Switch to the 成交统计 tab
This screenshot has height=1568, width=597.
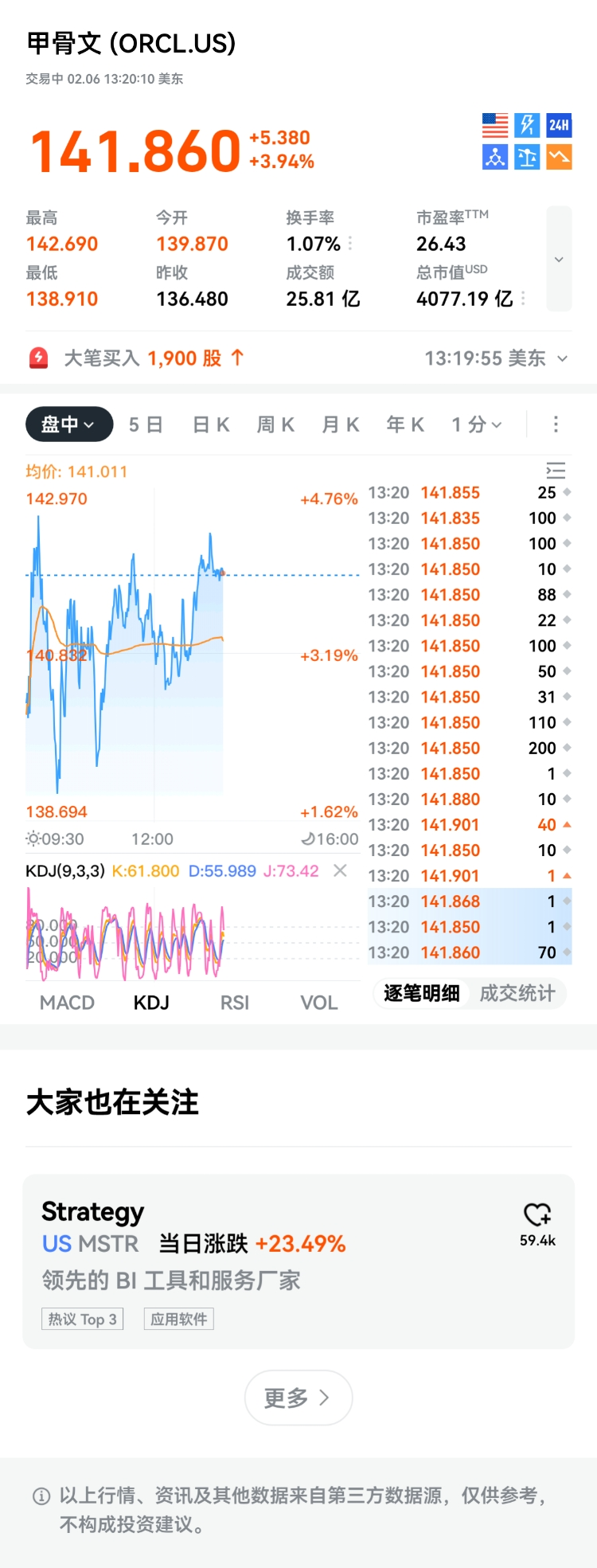coord(517,993)
